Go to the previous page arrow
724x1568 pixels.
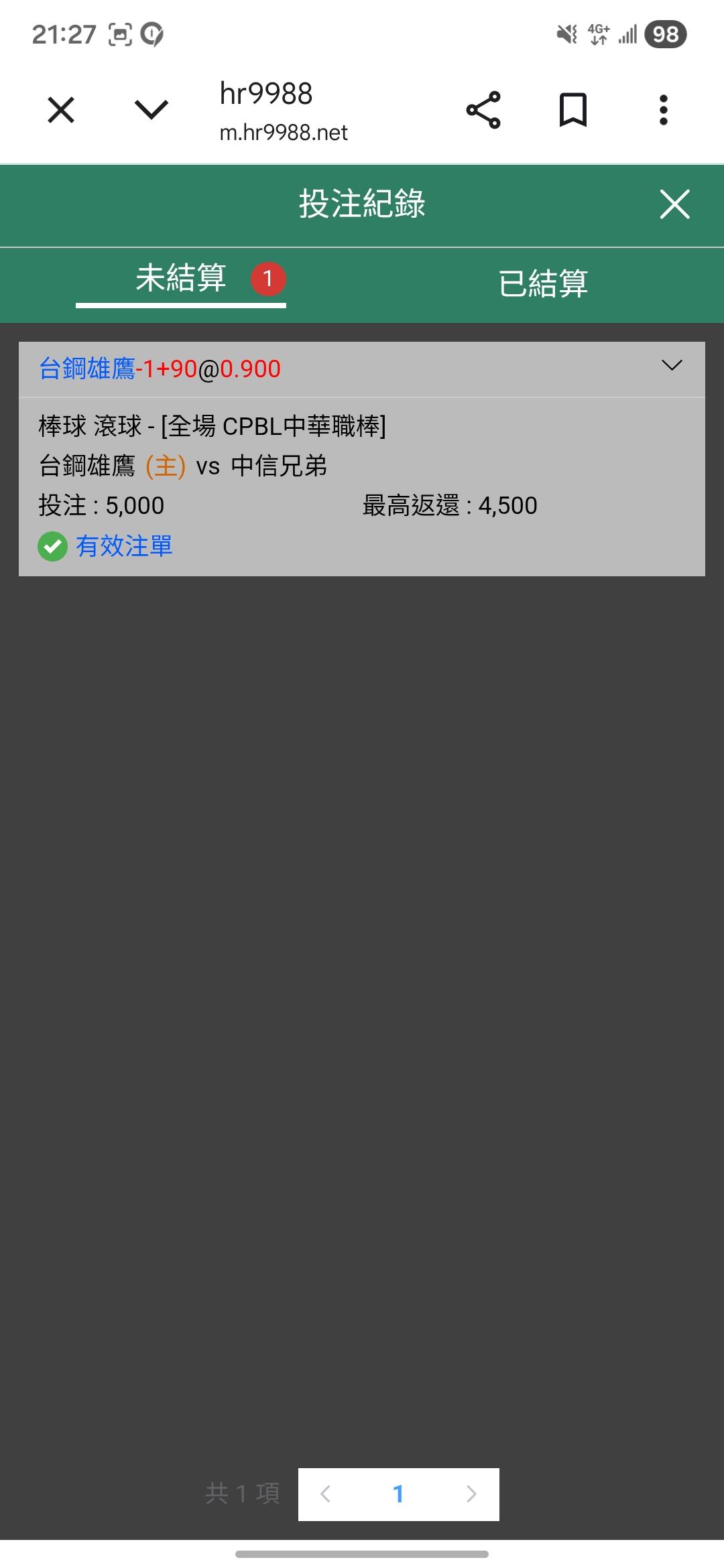[326, 1494]
